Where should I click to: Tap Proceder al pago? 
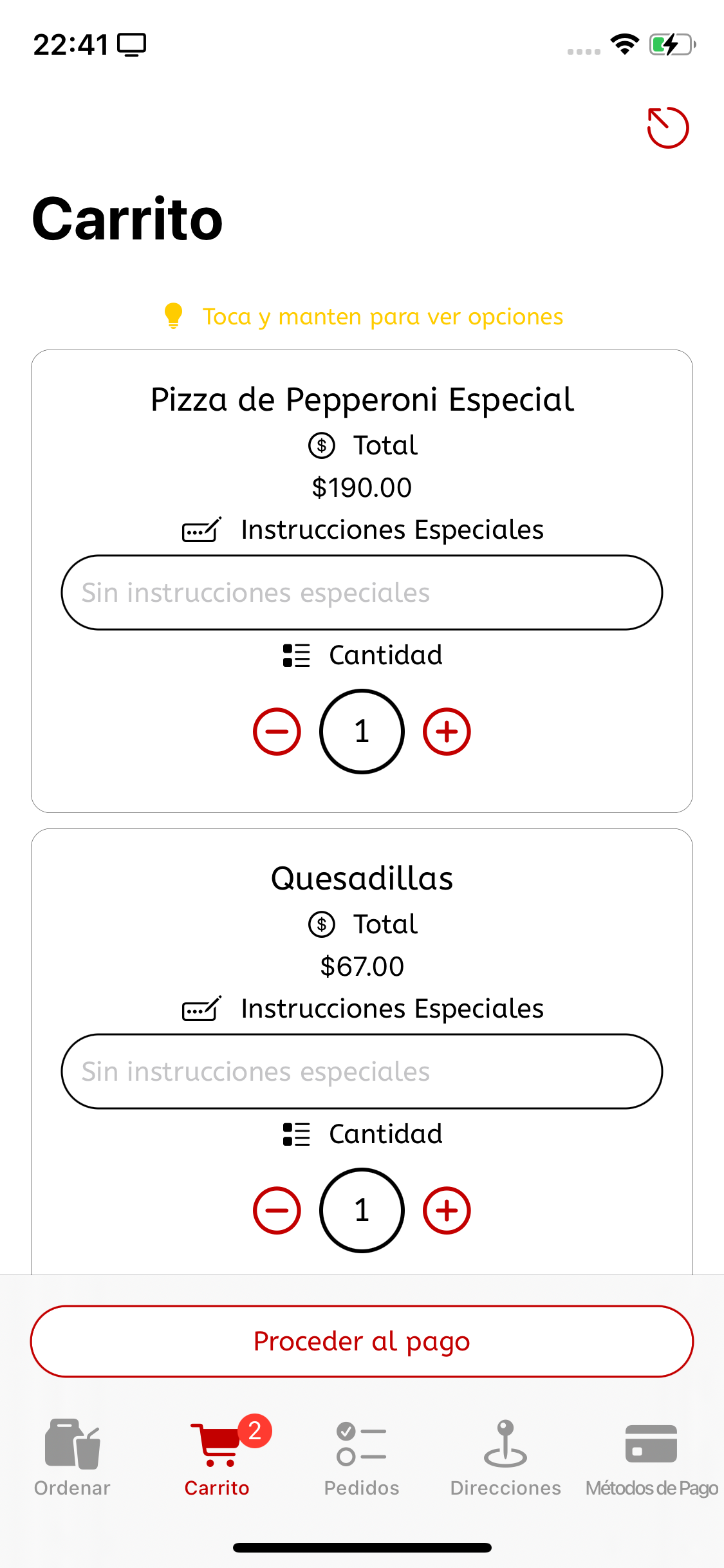pos(362,1341)
